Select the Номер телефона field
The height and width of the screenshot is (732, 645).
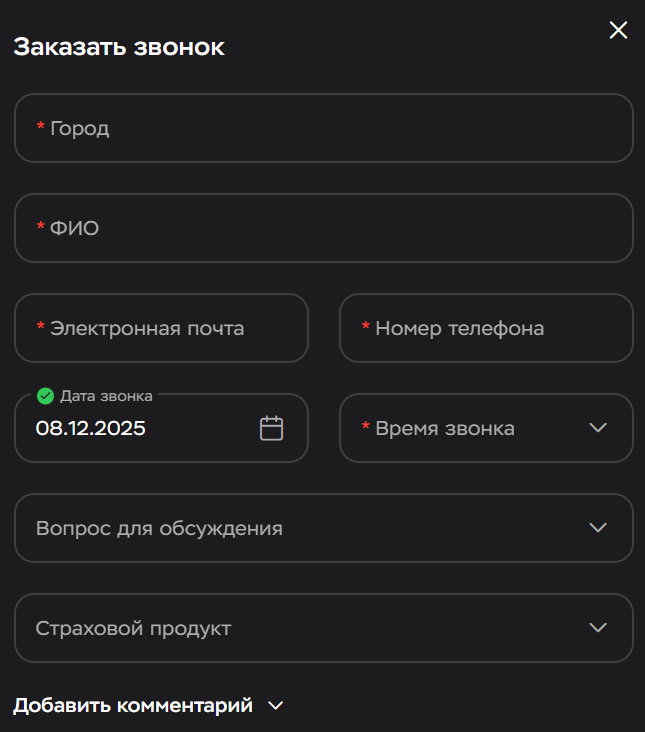[486, 328]
